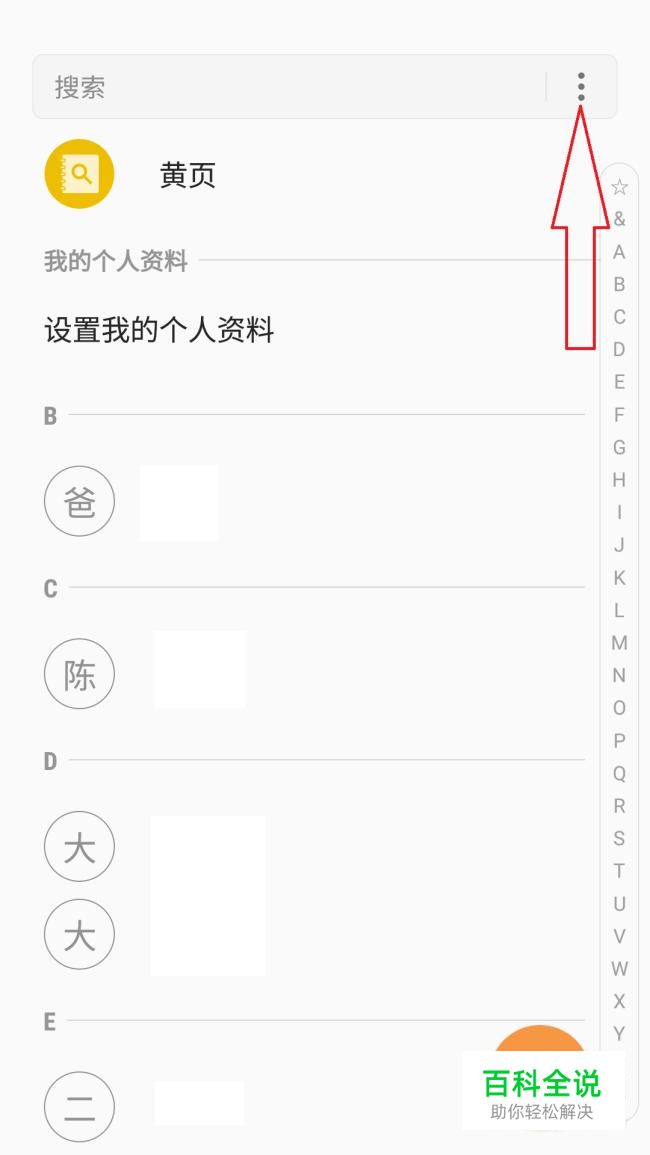
Task: Open the three-dot overflow menu
Action: (581, 87)
